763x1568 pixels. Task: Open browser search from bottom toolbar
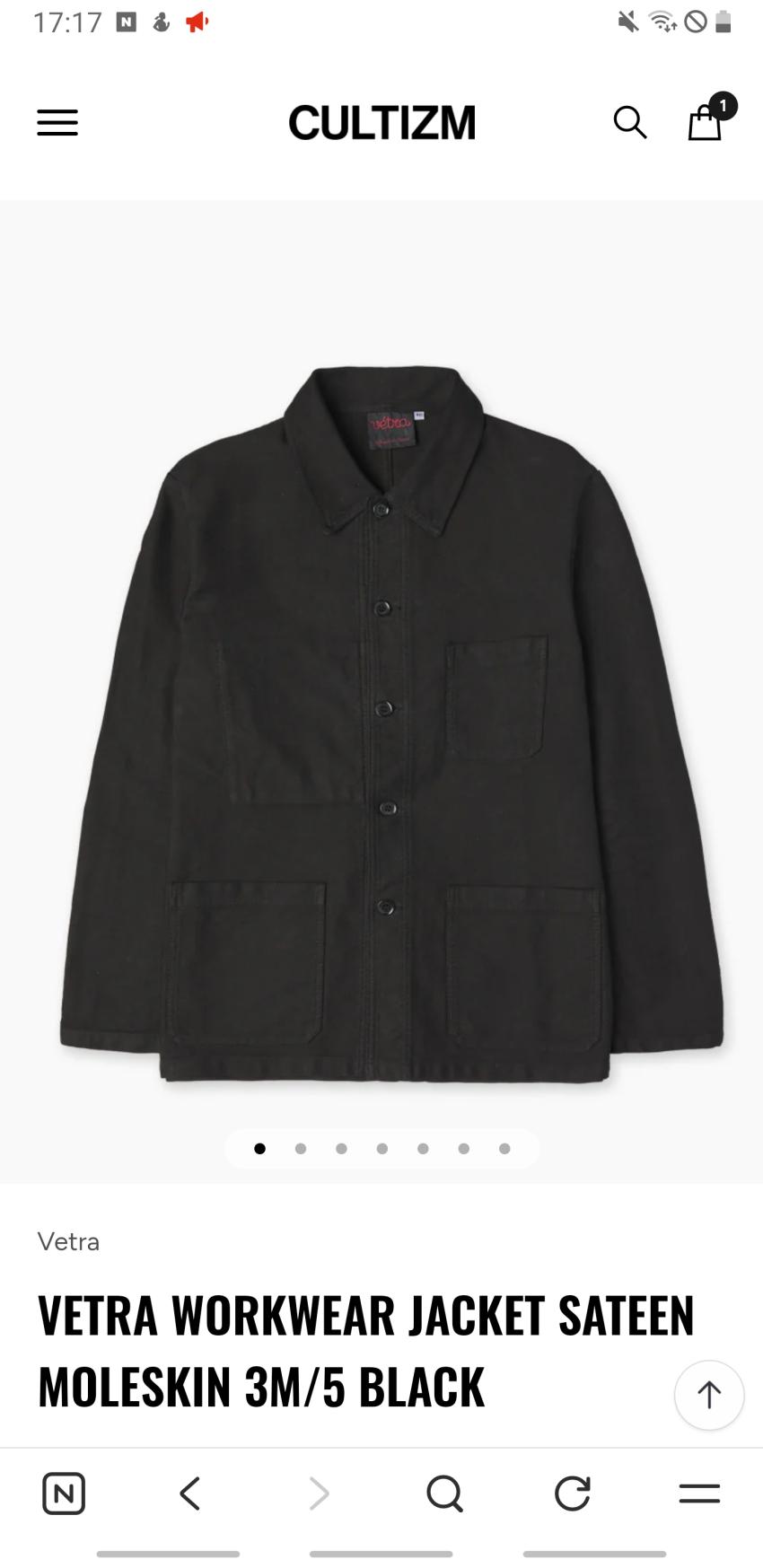444,1494
